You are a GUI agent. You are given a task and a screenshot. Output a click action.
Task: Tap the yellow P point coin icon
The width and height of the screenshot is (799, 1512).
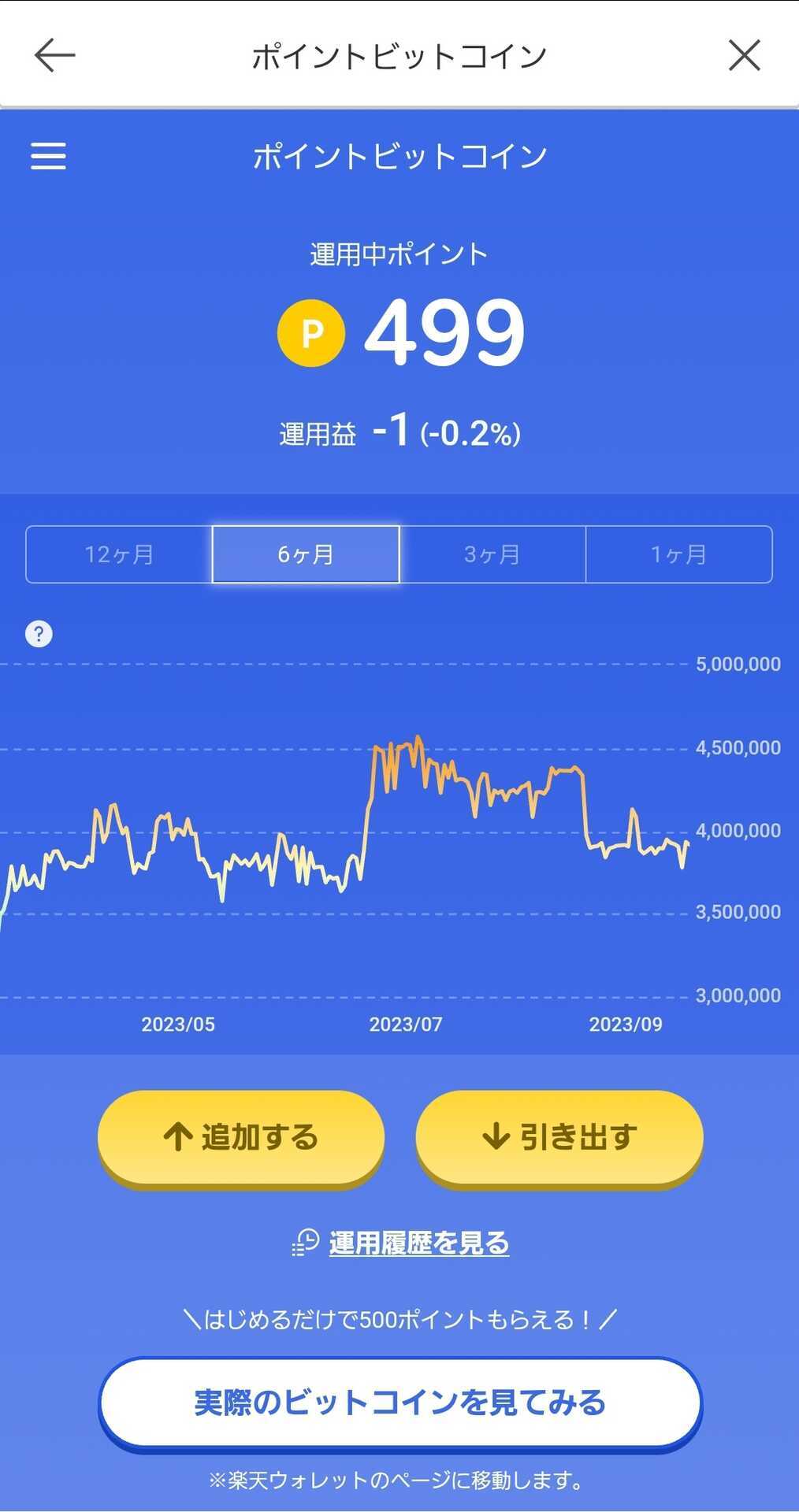(x=311, y=333)
